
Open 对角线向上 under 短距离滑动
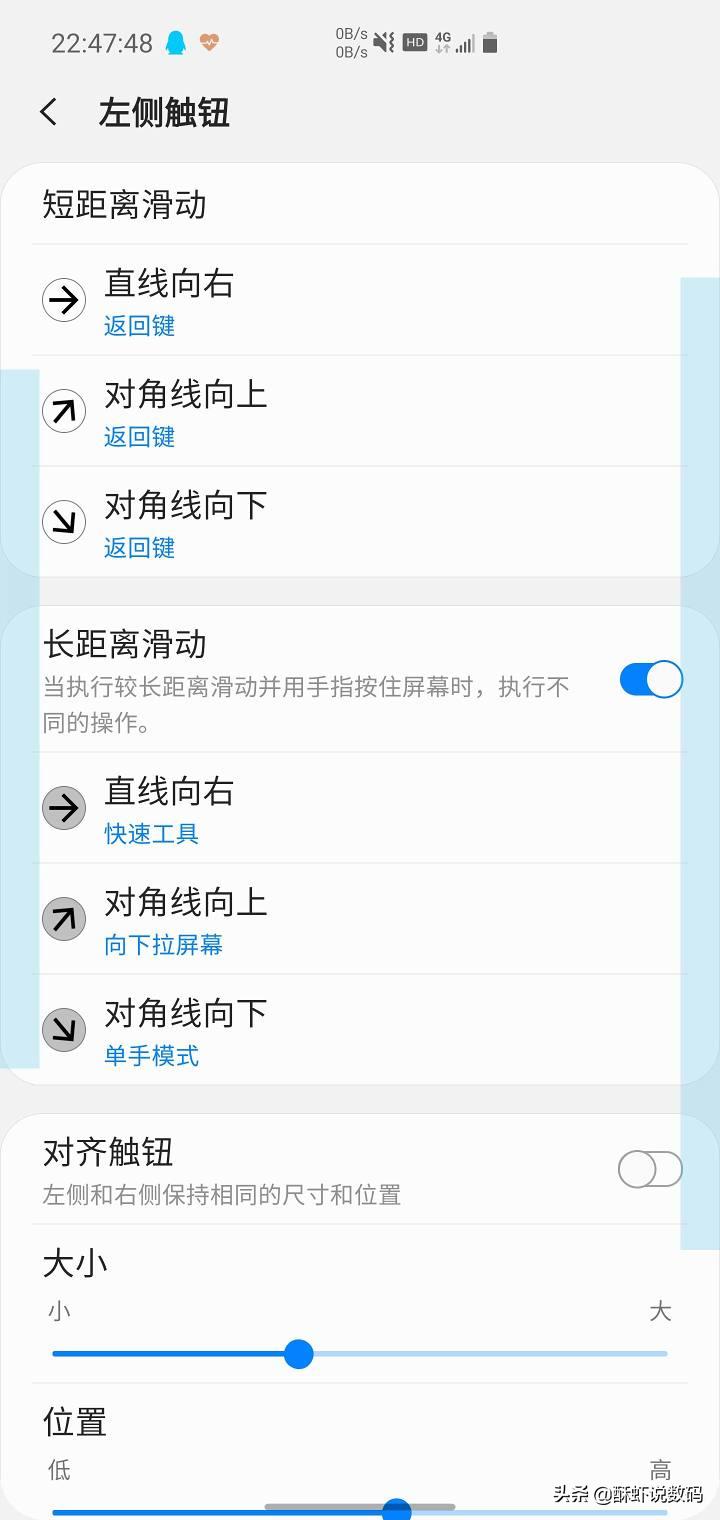(360, 411)
